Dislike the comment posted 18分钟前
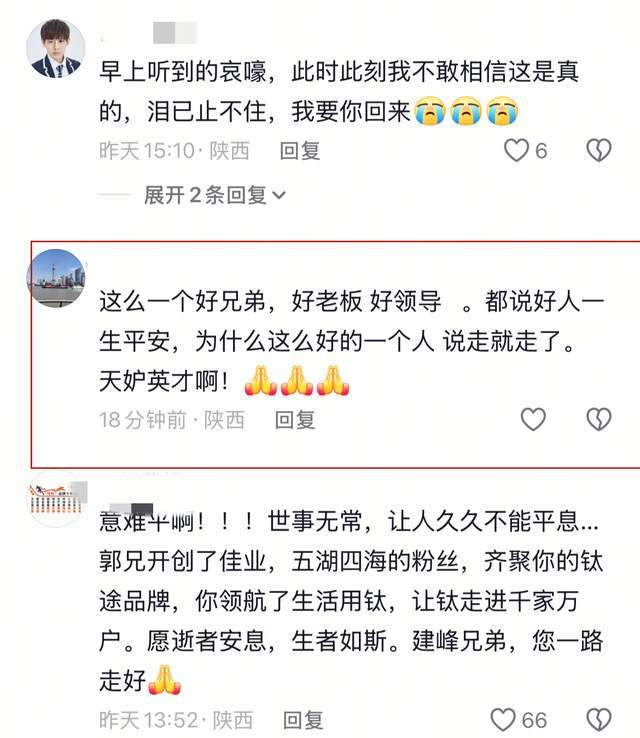The image size is (640, 738). pyautogui.click(x=598, y=419)
